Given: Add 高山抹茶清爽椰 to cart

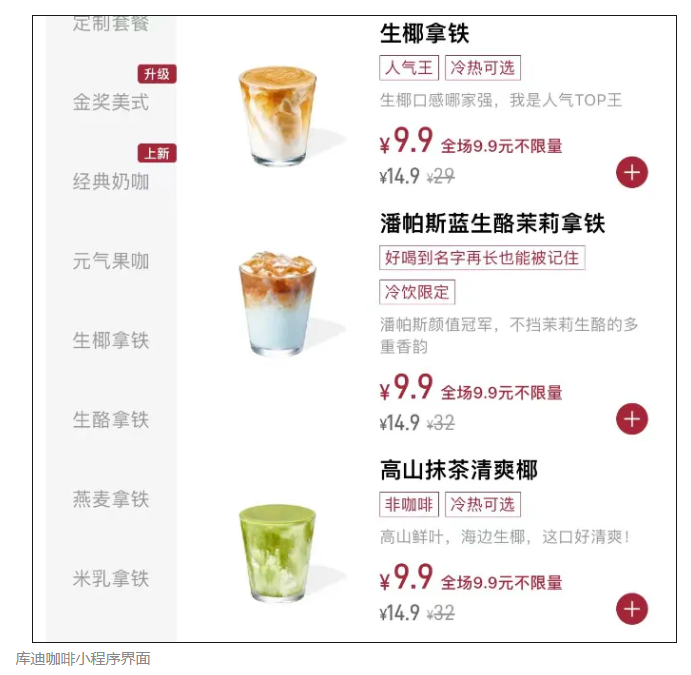Looking at the screenshot, I should click(631, 608).
